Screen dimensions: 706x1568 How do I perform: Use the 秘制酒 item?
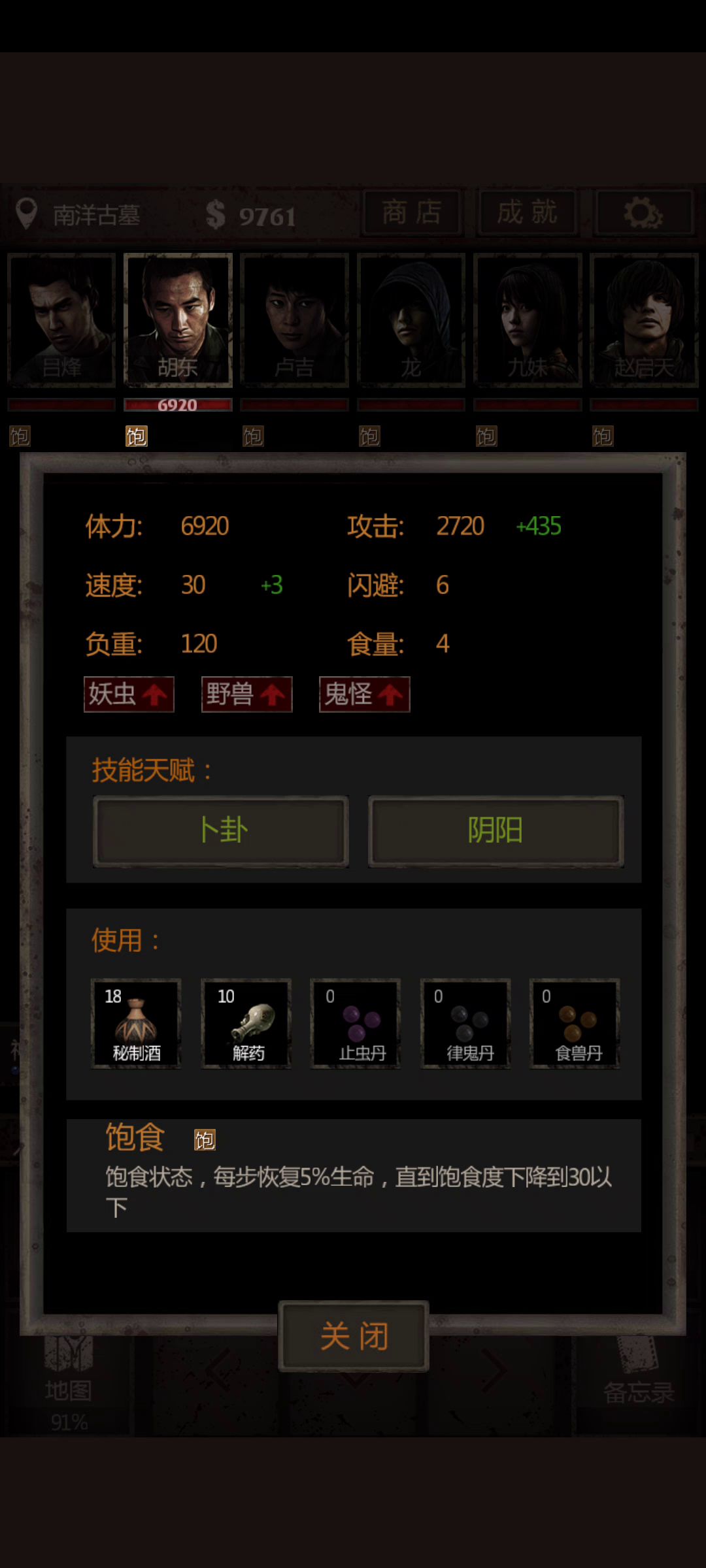click(x=136, y=1023)
